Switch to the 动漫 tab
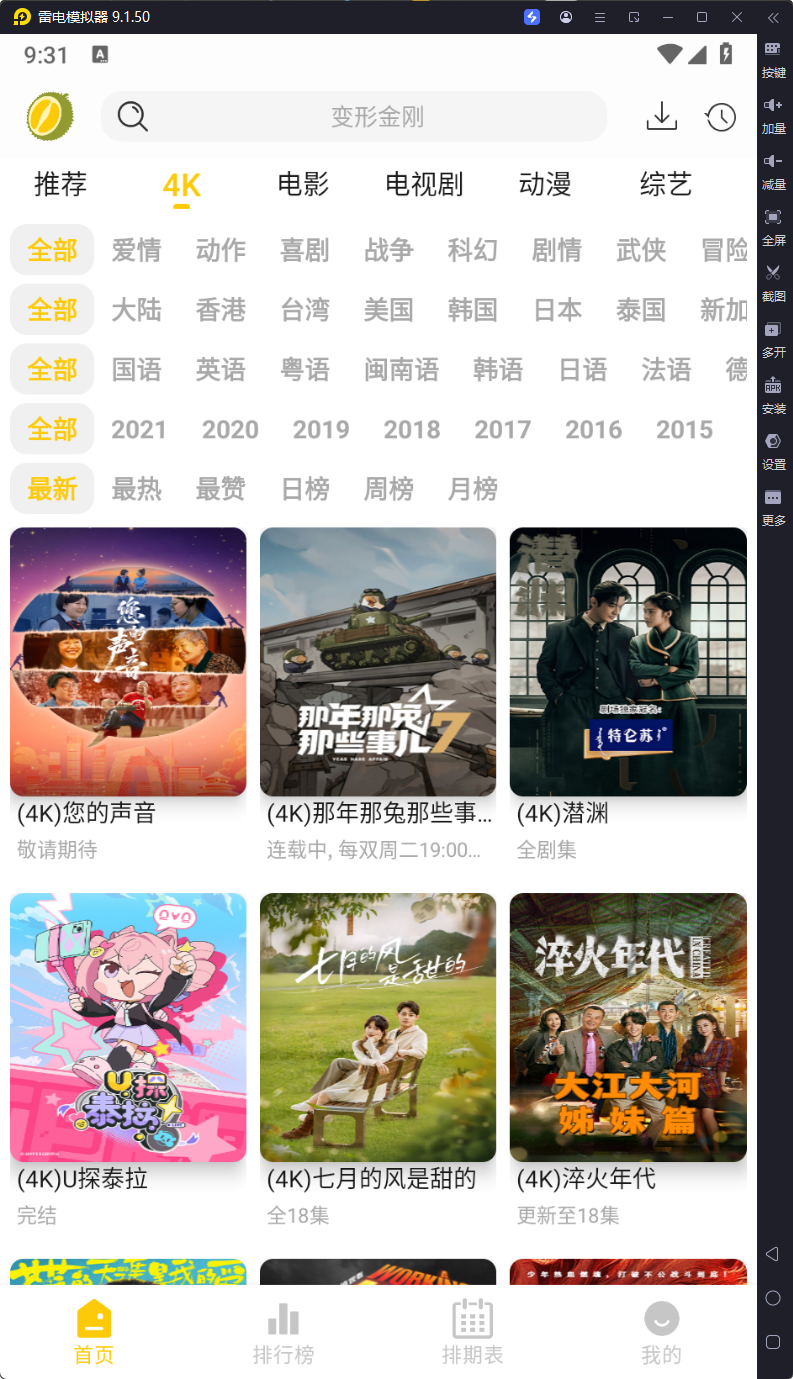This screenshot has height=1379, width=793. [x=546, y=184]
